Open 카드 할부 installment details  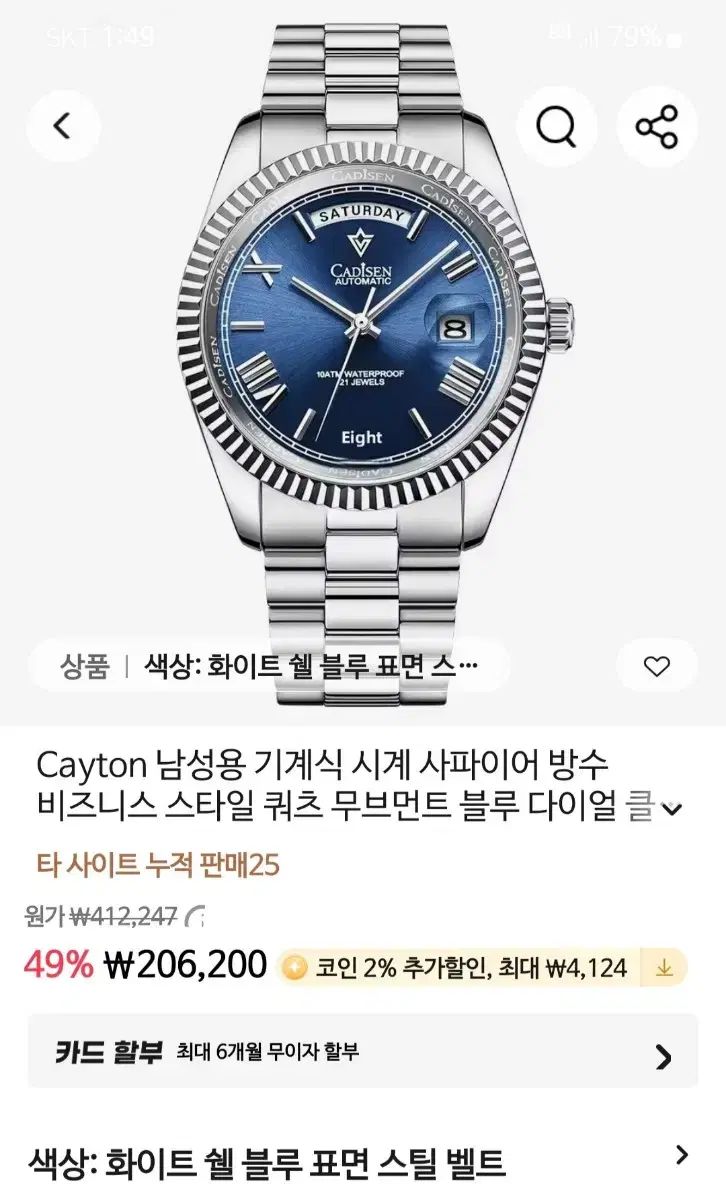(x=362, y=1051)
